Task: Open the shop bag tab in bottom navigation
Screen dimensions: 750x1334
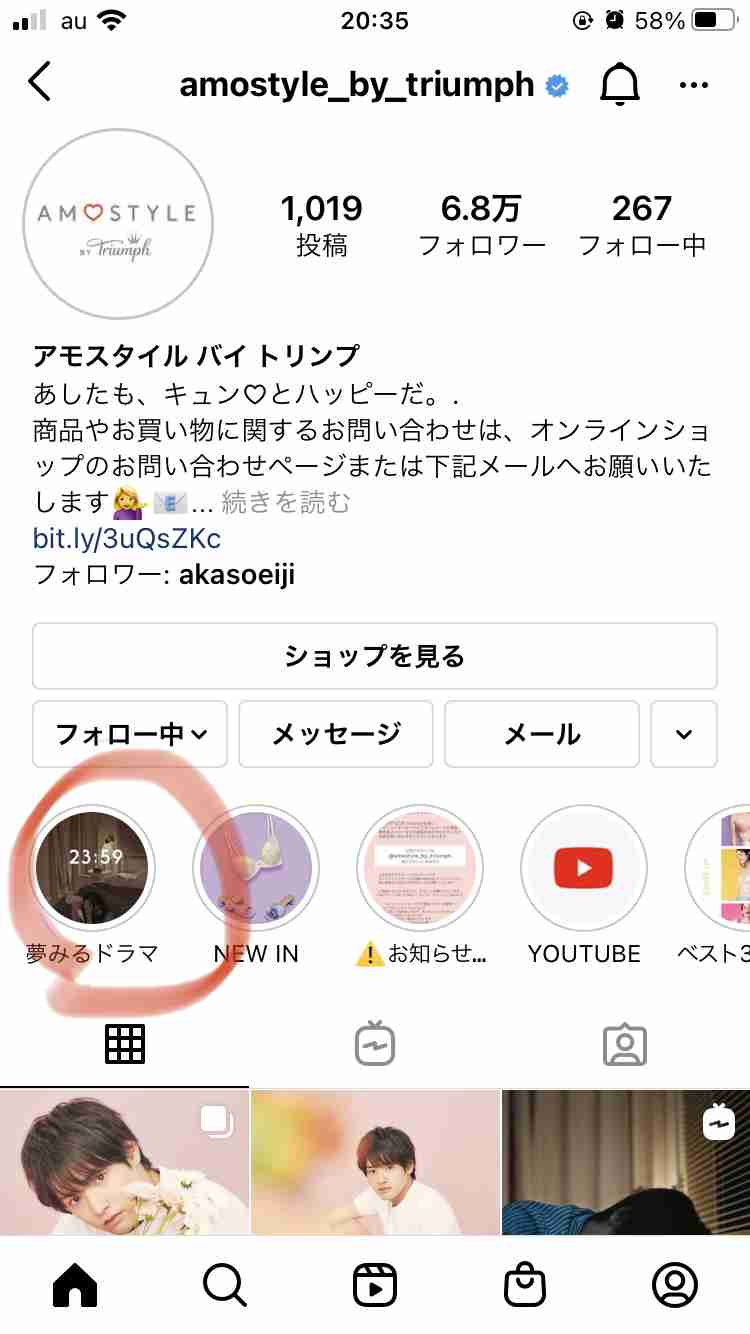Action: tap(524, 1284)
